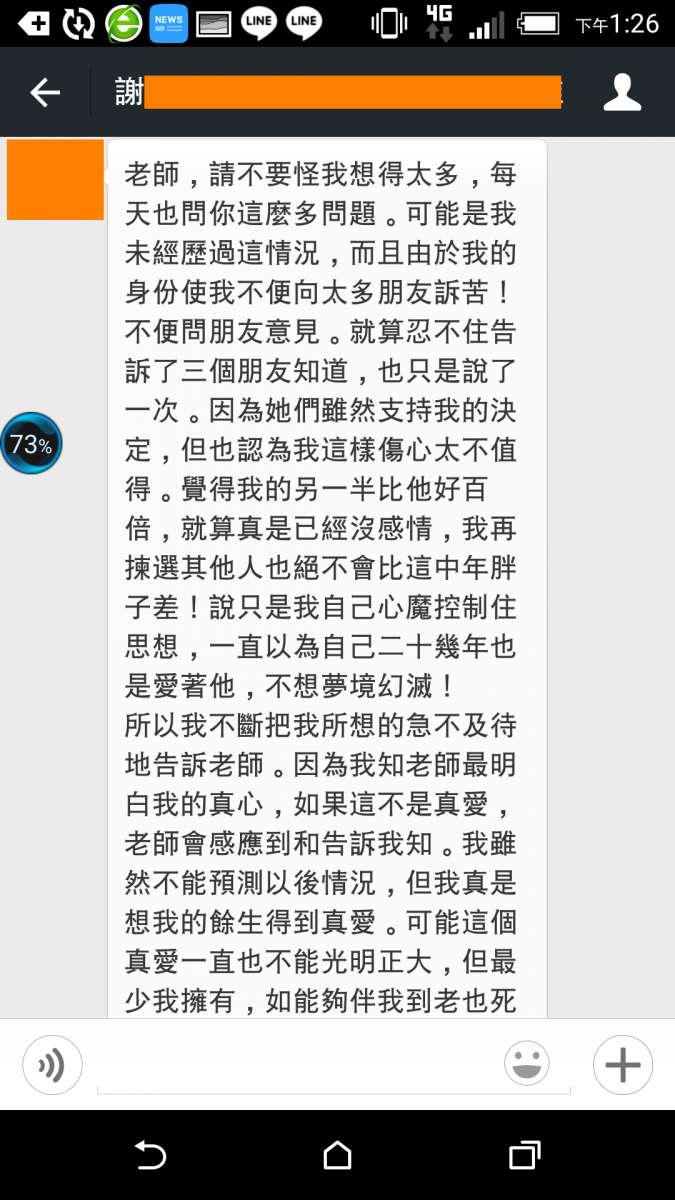Tap the floating 73% bubble

pos(31,443)
